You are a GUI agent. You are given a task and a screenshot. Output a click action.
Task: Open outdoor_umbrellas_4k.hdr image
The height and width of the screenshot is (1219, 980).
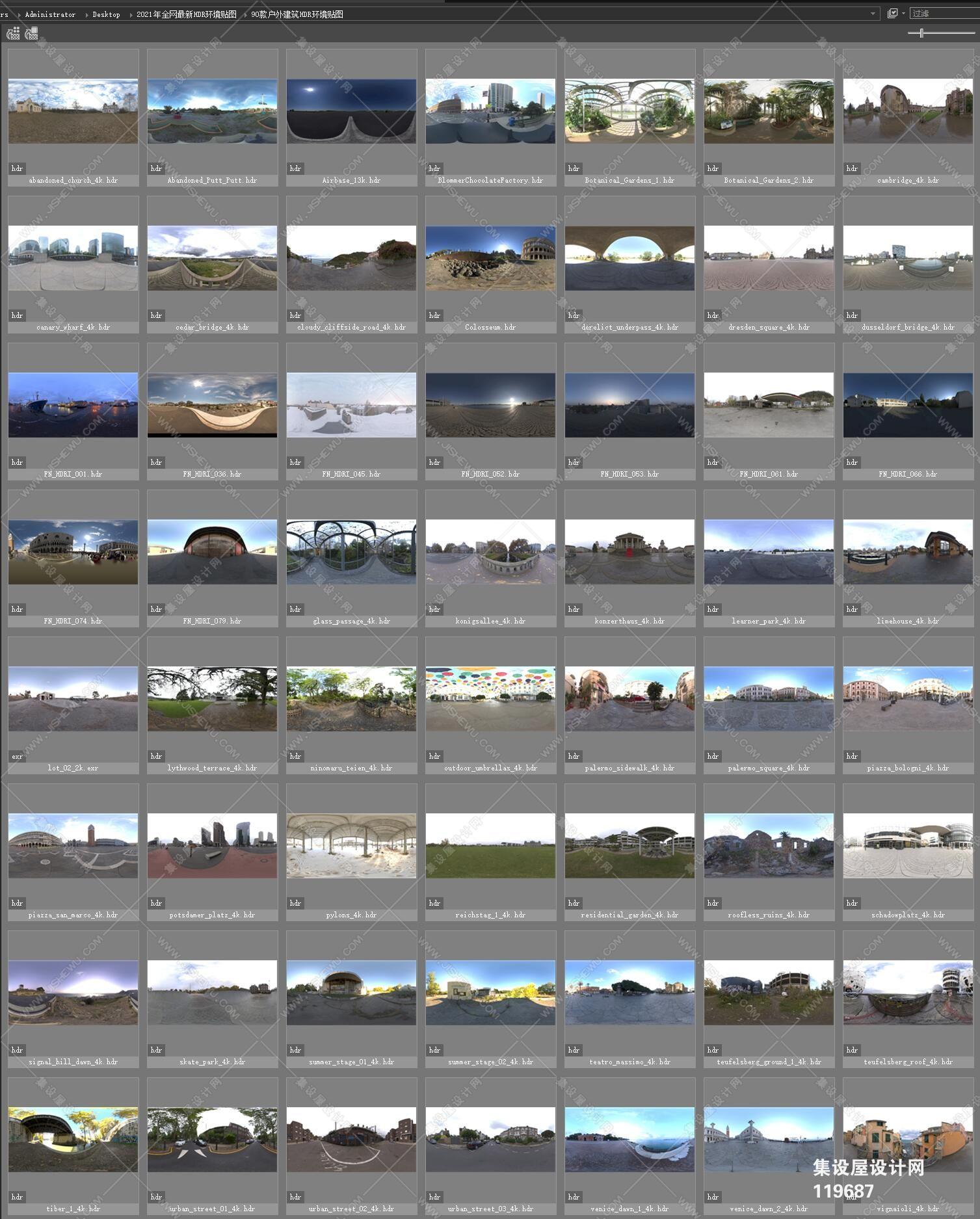(490, 699)
